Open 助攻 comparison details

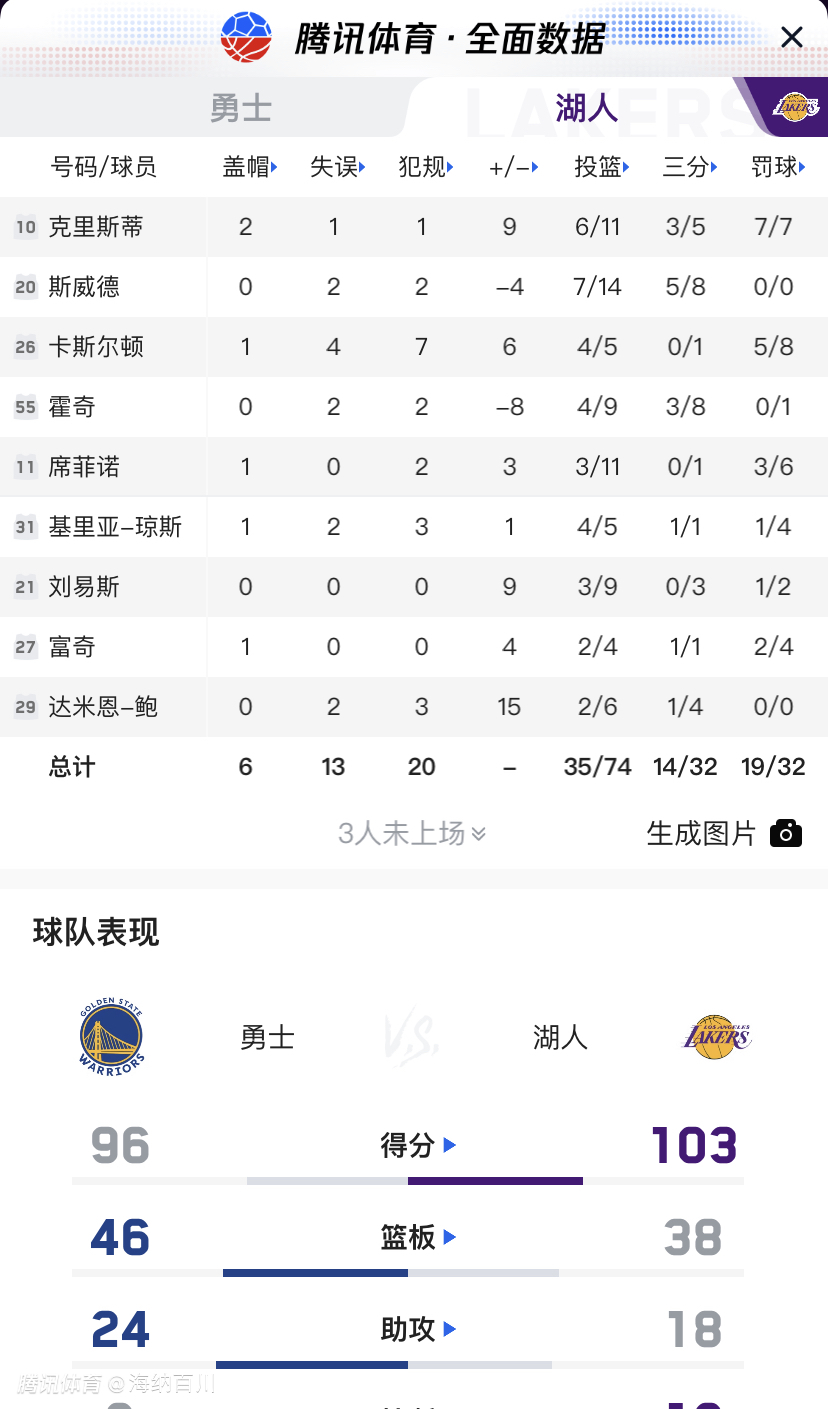click(x=417, y=1329)
